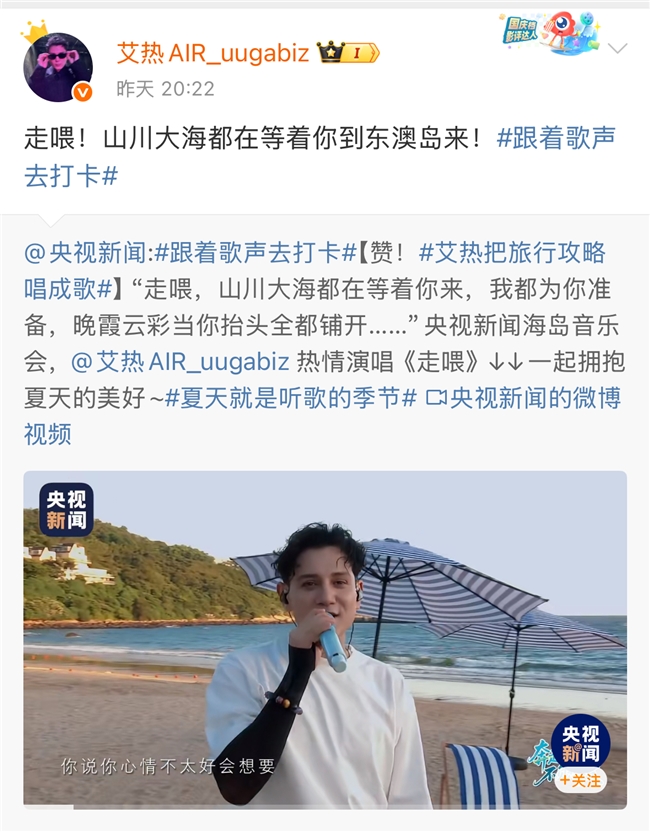Expand the post options chevron
Image resolution: width=650 pixels, height=832 pixels.
pos(618,49)
